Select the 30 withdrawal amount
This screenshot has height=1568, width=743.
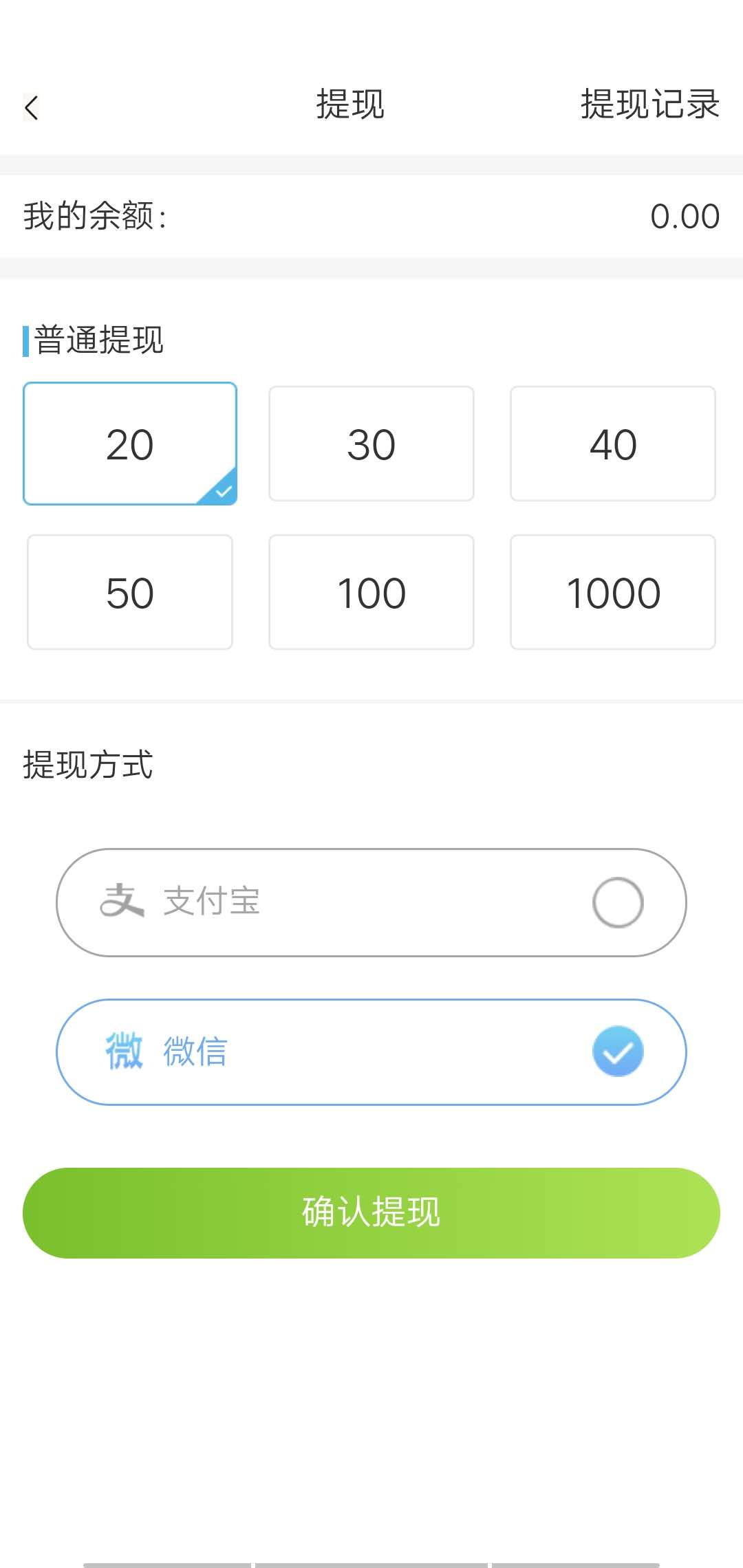(x=371, y=444)
